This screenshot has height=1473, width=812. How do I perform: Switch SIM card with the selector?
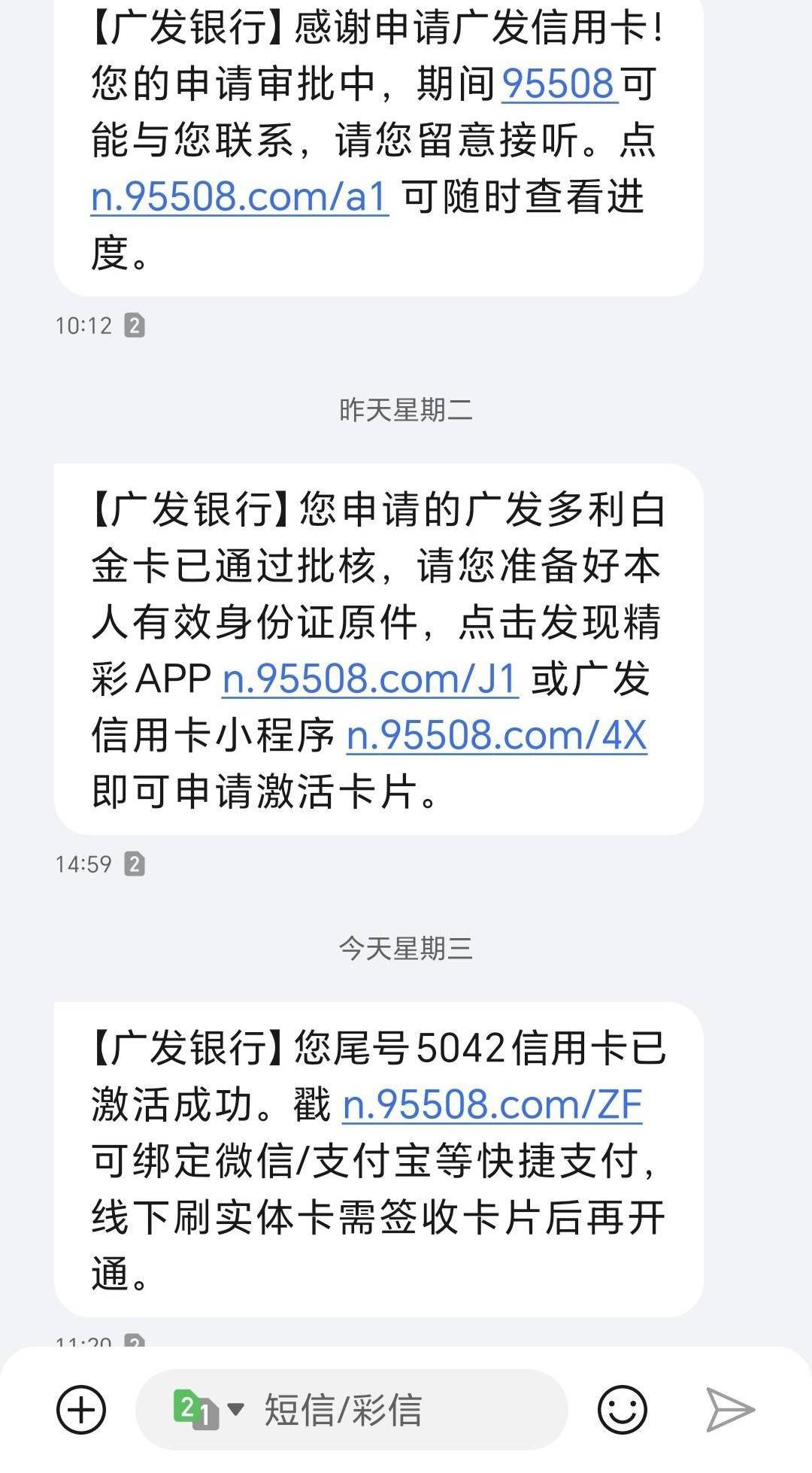tap(208, 1410)
